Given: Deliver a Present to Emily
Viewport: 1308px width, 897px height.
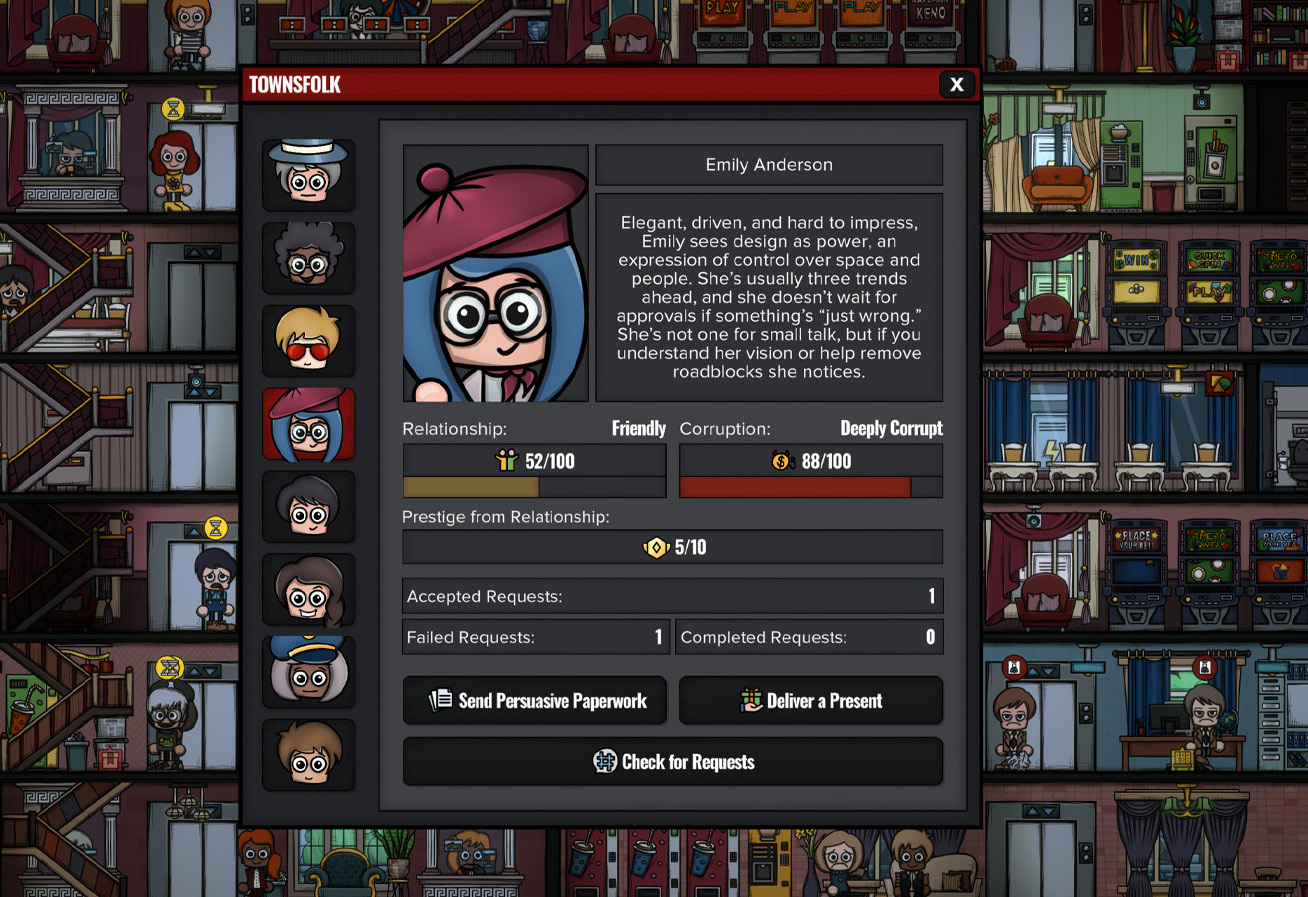Looking at the screenshot, I should point(811,701).
